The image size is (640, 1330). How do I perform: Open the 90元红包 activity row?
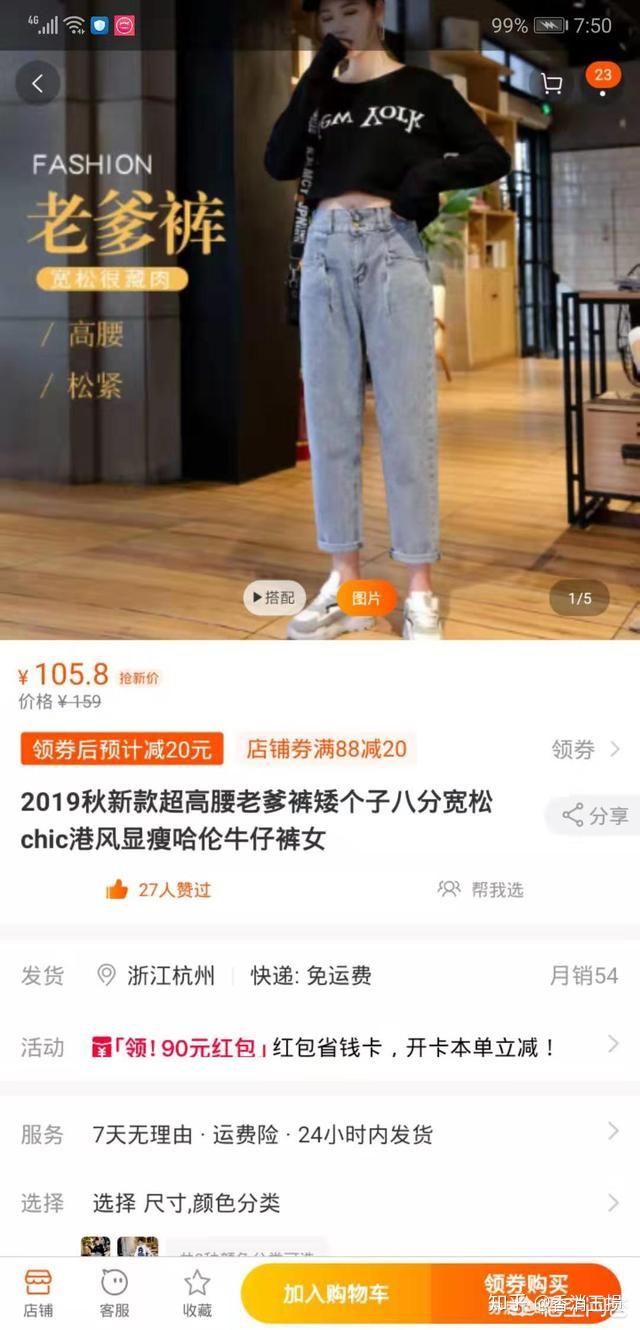click(x=320, y=1047)
